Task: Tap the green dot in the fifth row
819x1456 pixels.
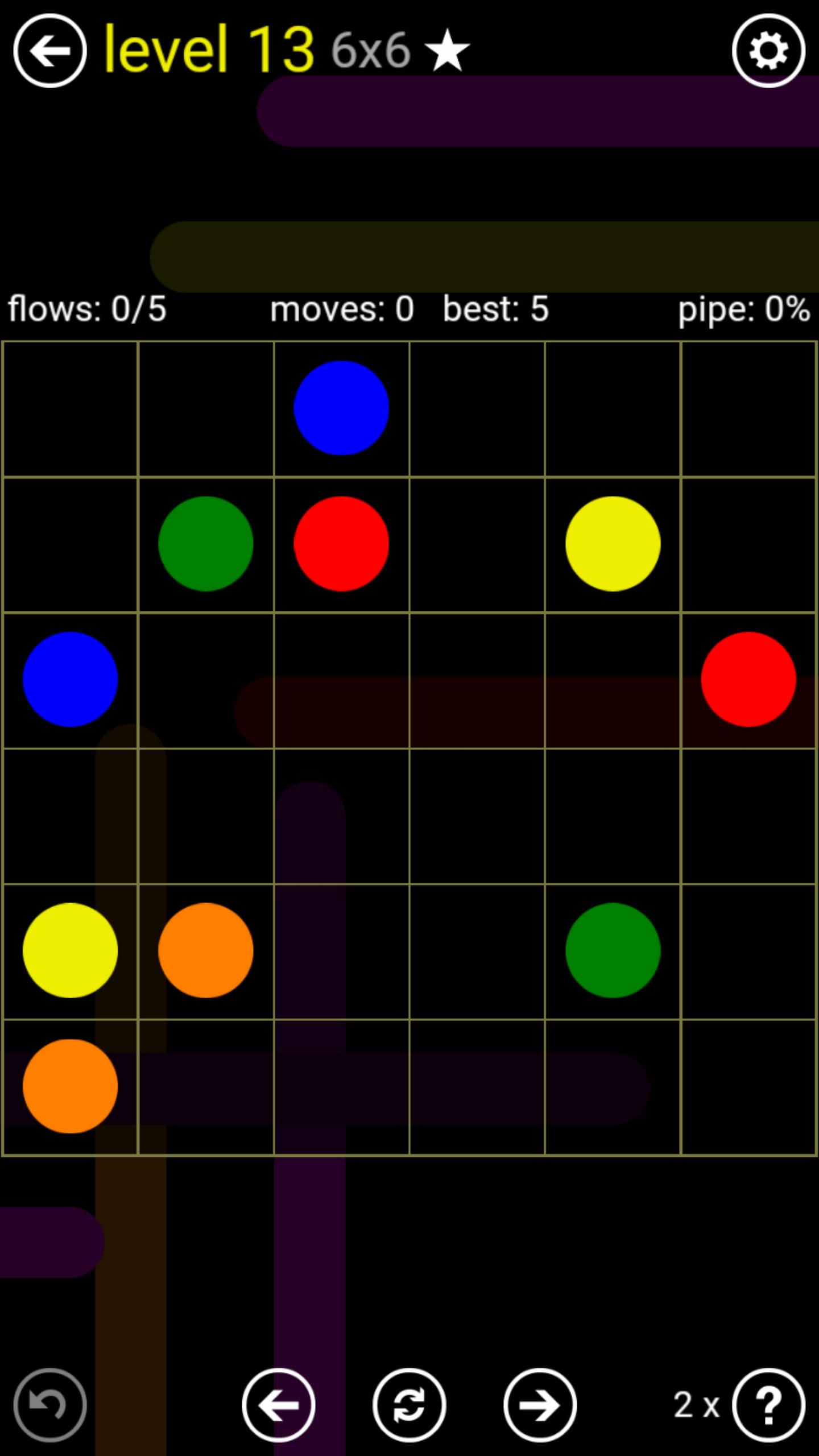Action: coord(613,950)
